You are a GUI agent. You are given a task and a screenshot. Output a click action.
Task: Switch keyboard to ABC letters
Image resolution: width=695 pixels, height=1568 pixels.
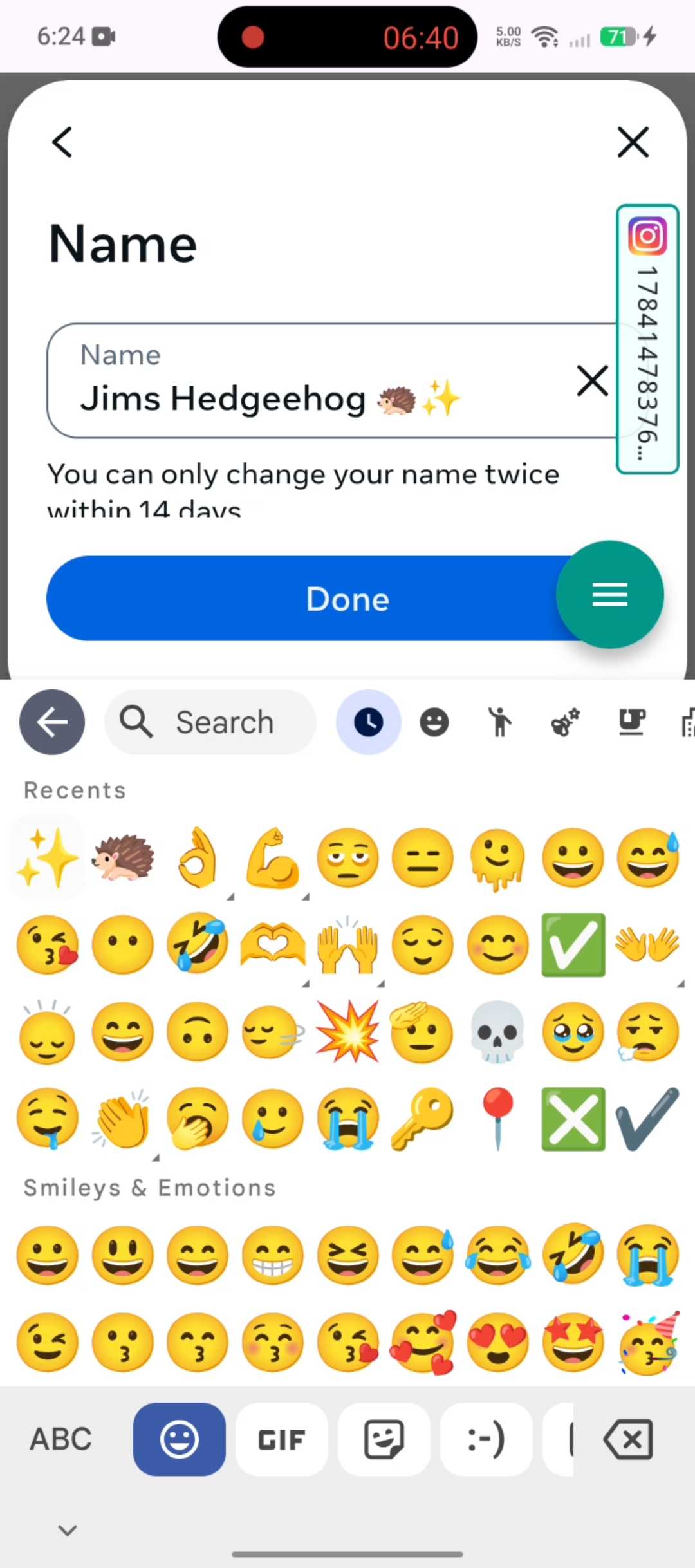(x=61, y=1439)
